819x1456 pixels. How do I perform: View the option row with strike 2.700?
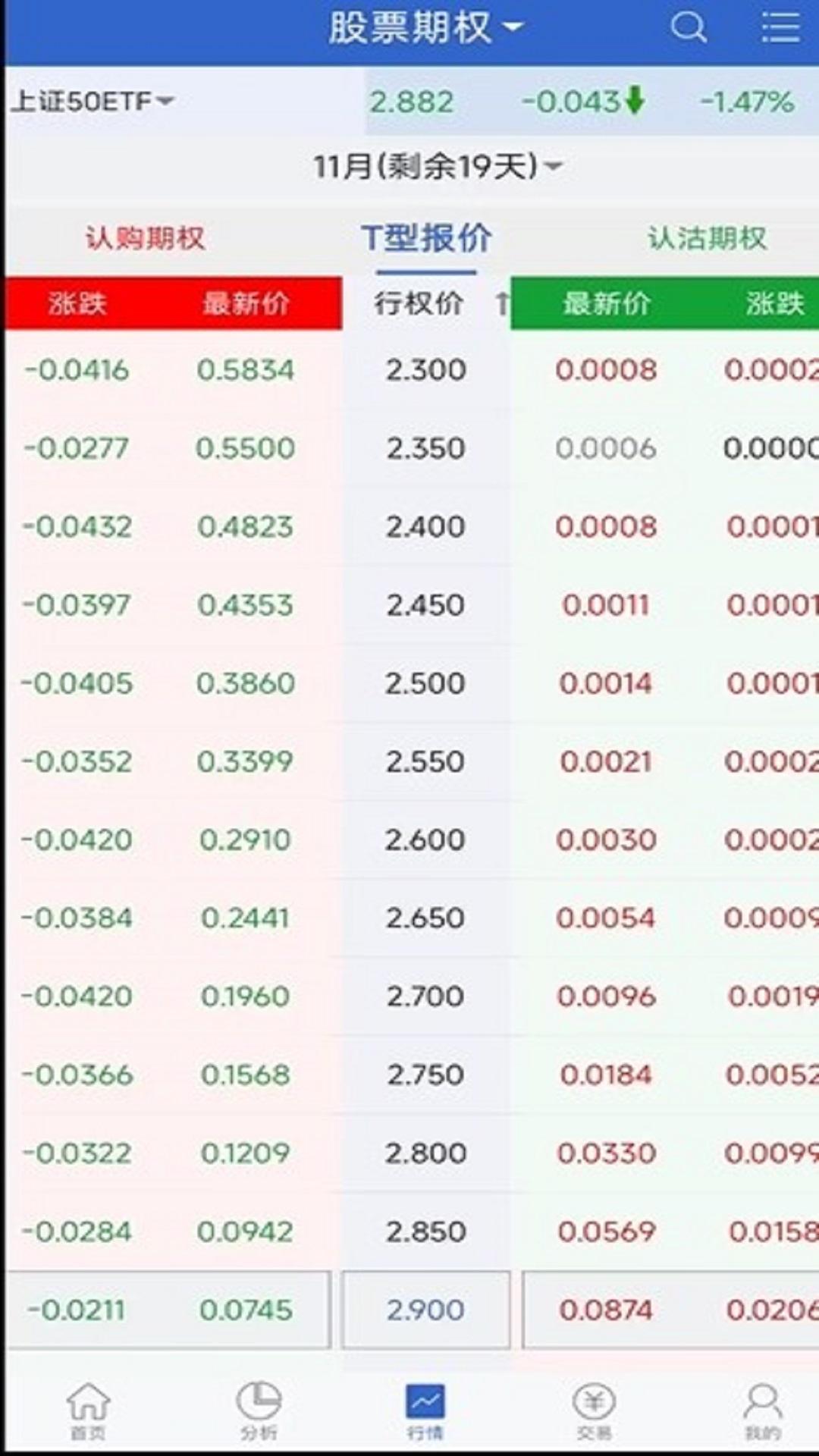(x=425, y=996)
